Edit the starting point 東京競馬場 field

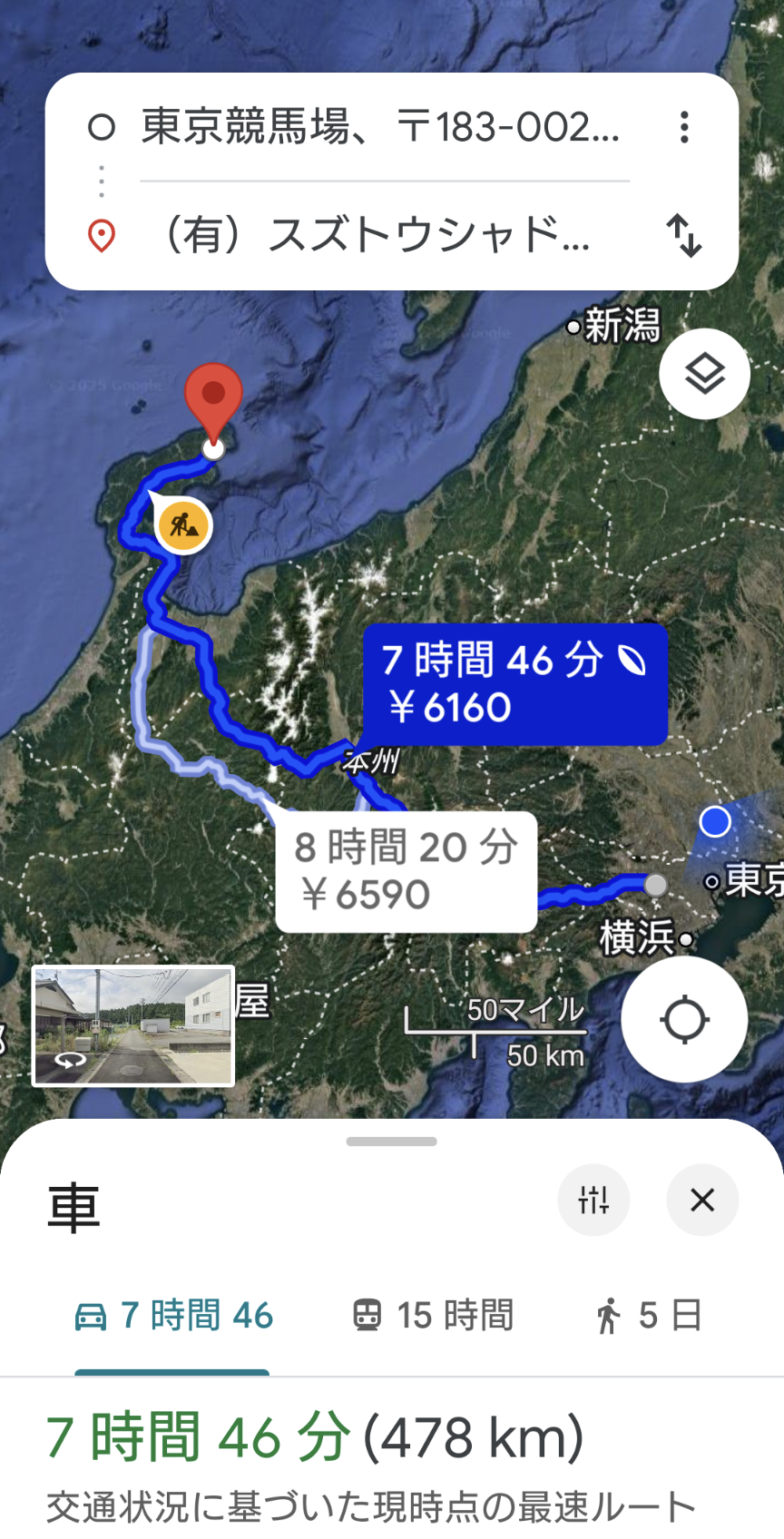[381, 127]
